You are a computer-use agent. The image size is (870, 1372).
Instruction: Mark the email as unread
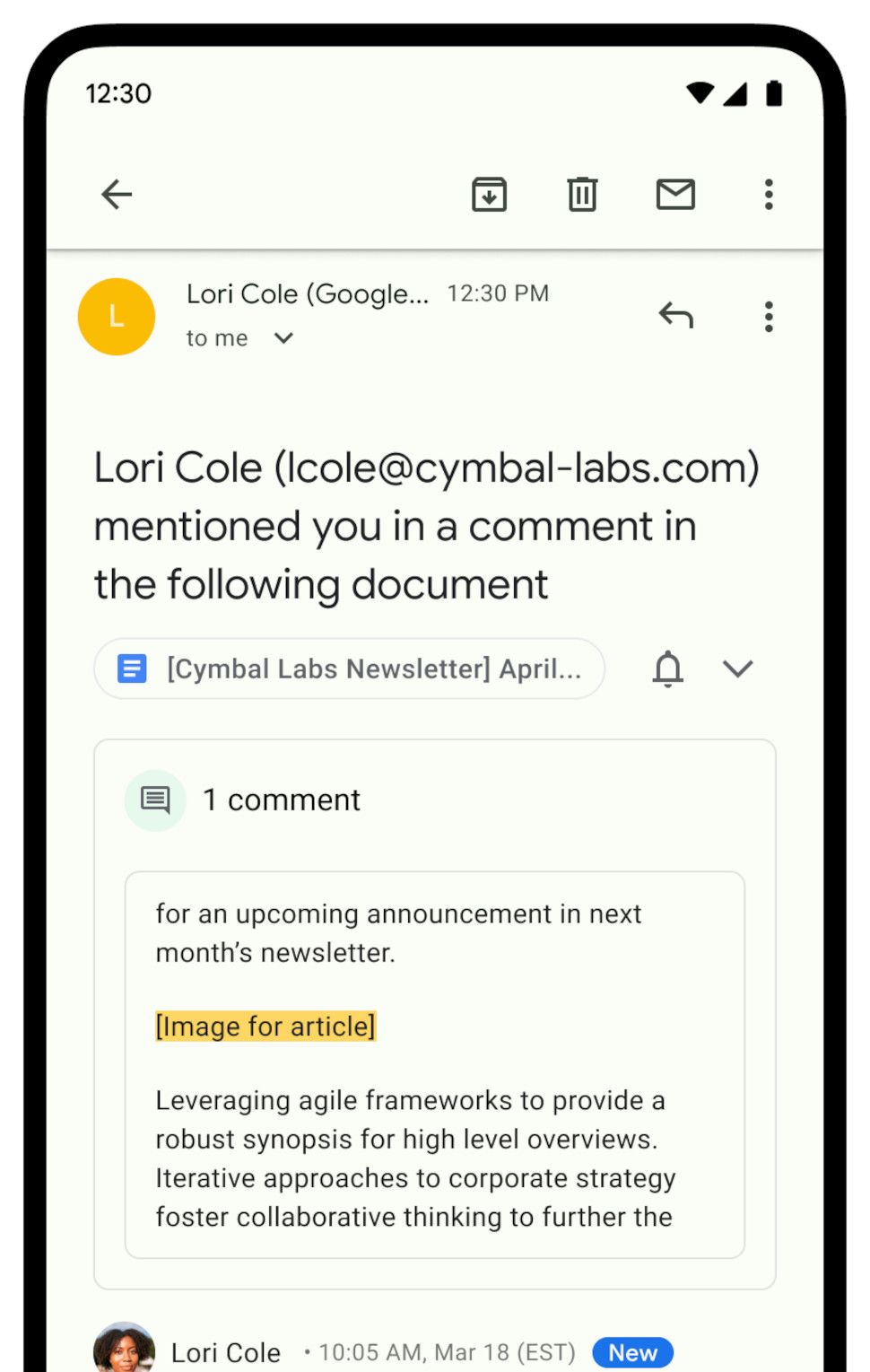pyautogui.click(x=676, y=194)
